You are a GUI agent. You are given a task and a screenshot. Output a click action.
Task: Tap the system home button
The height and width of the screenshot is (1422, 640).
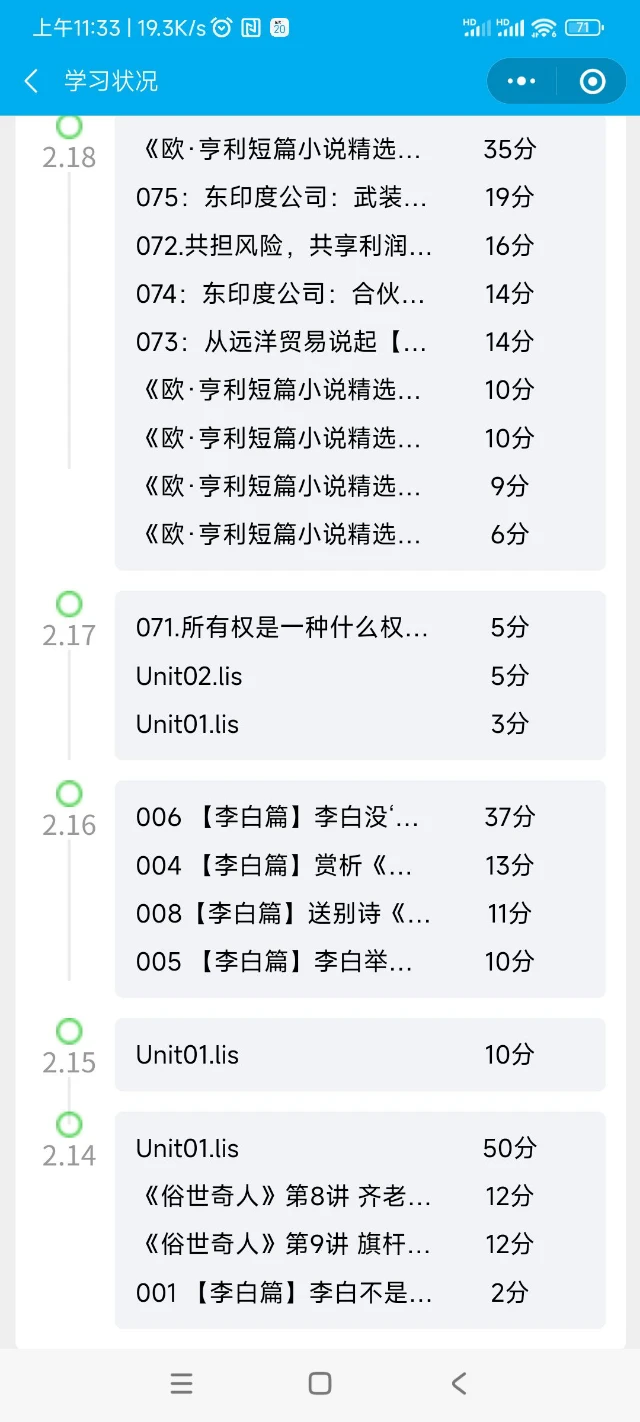click(320, 1383)
